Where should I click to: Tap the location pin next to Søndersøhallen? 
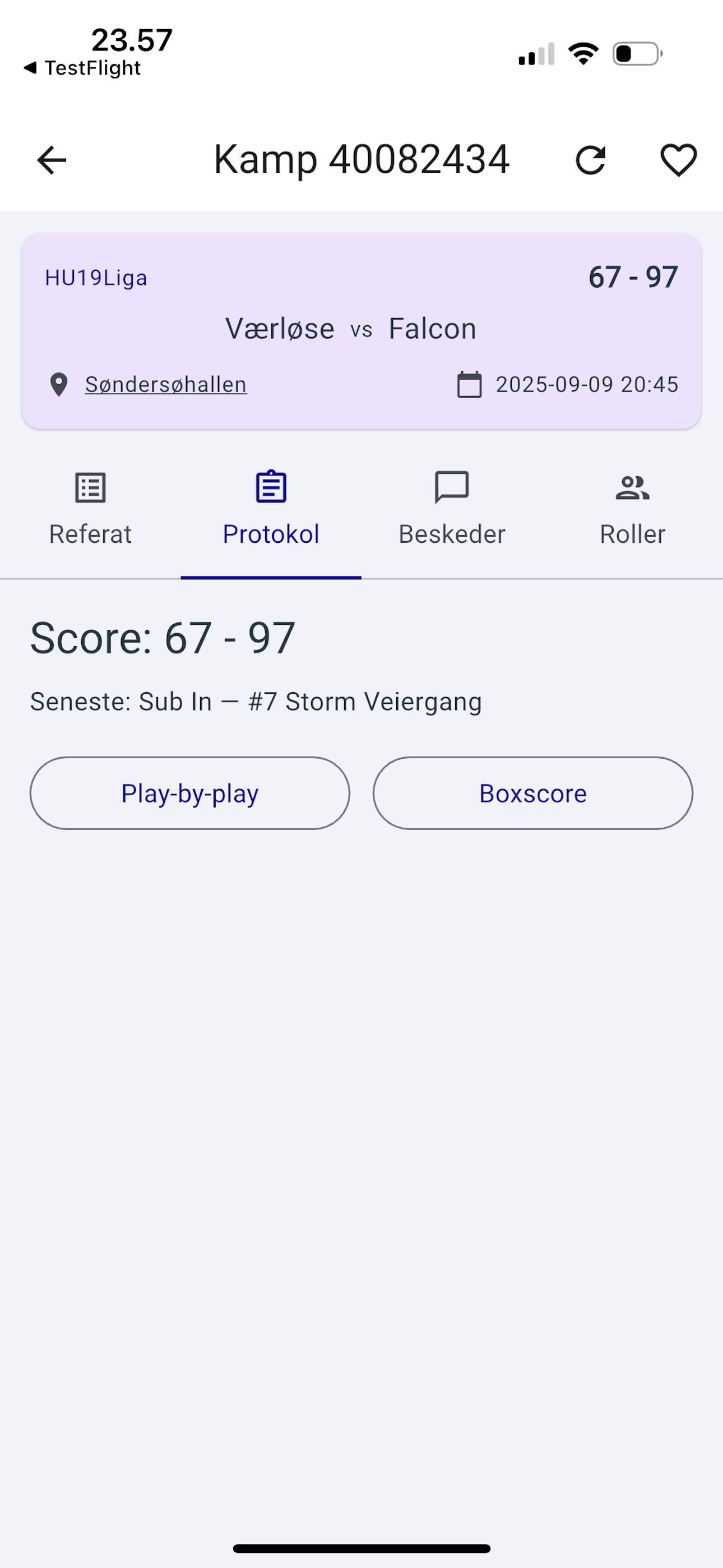(x=58, y=384)
